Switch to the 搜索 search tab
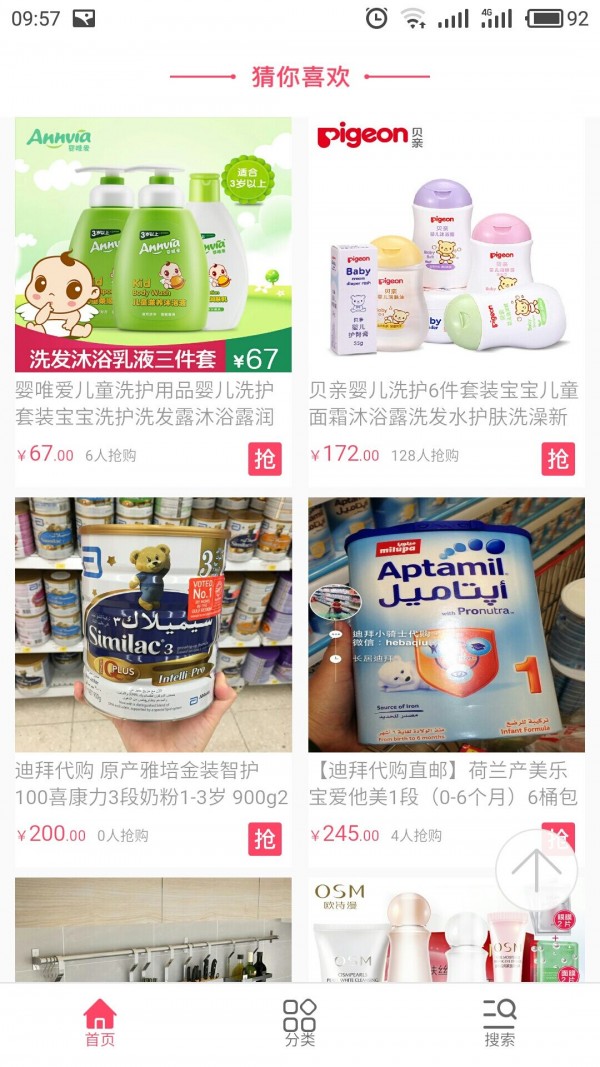 coord(500,1022)
